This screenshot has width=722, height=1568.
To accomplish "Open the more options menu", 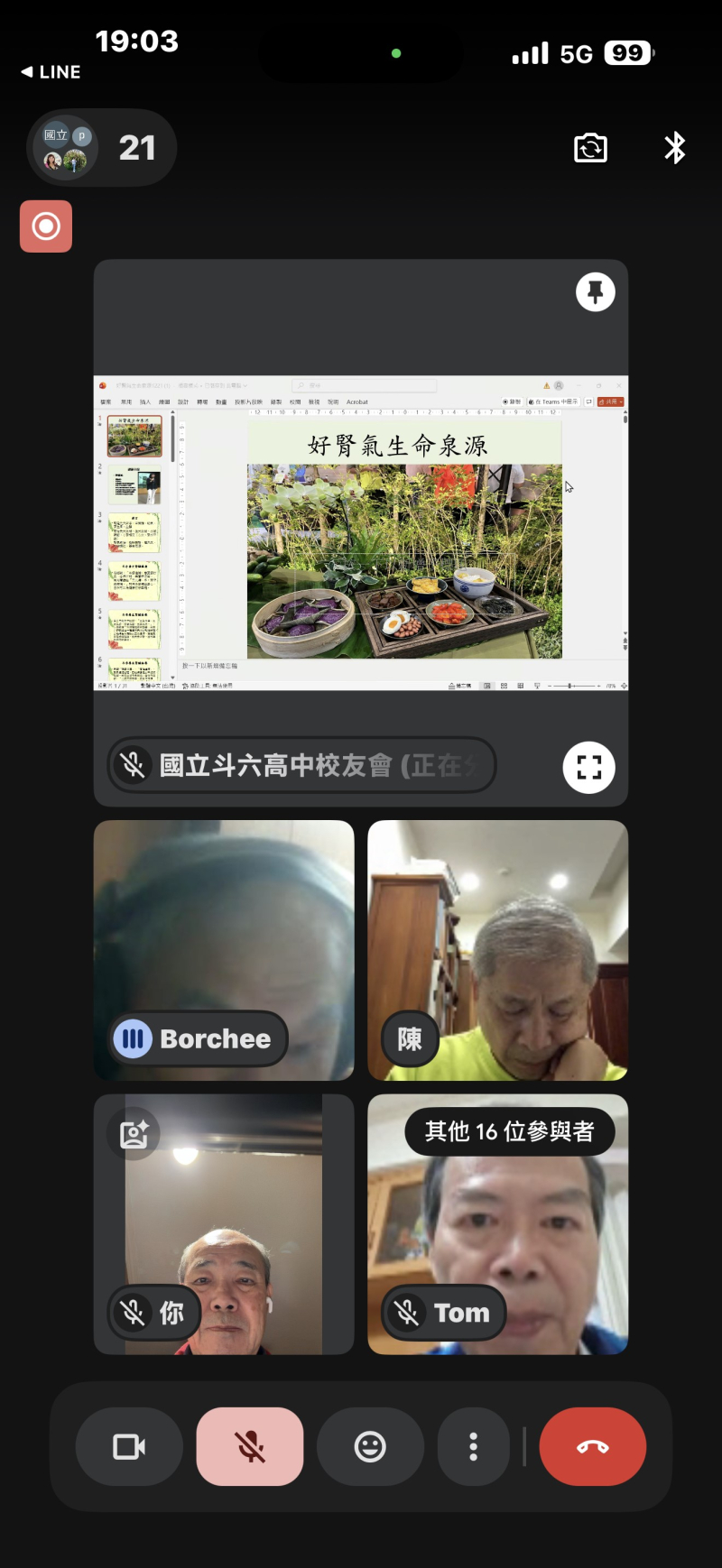I will (x=473, y=1447).
